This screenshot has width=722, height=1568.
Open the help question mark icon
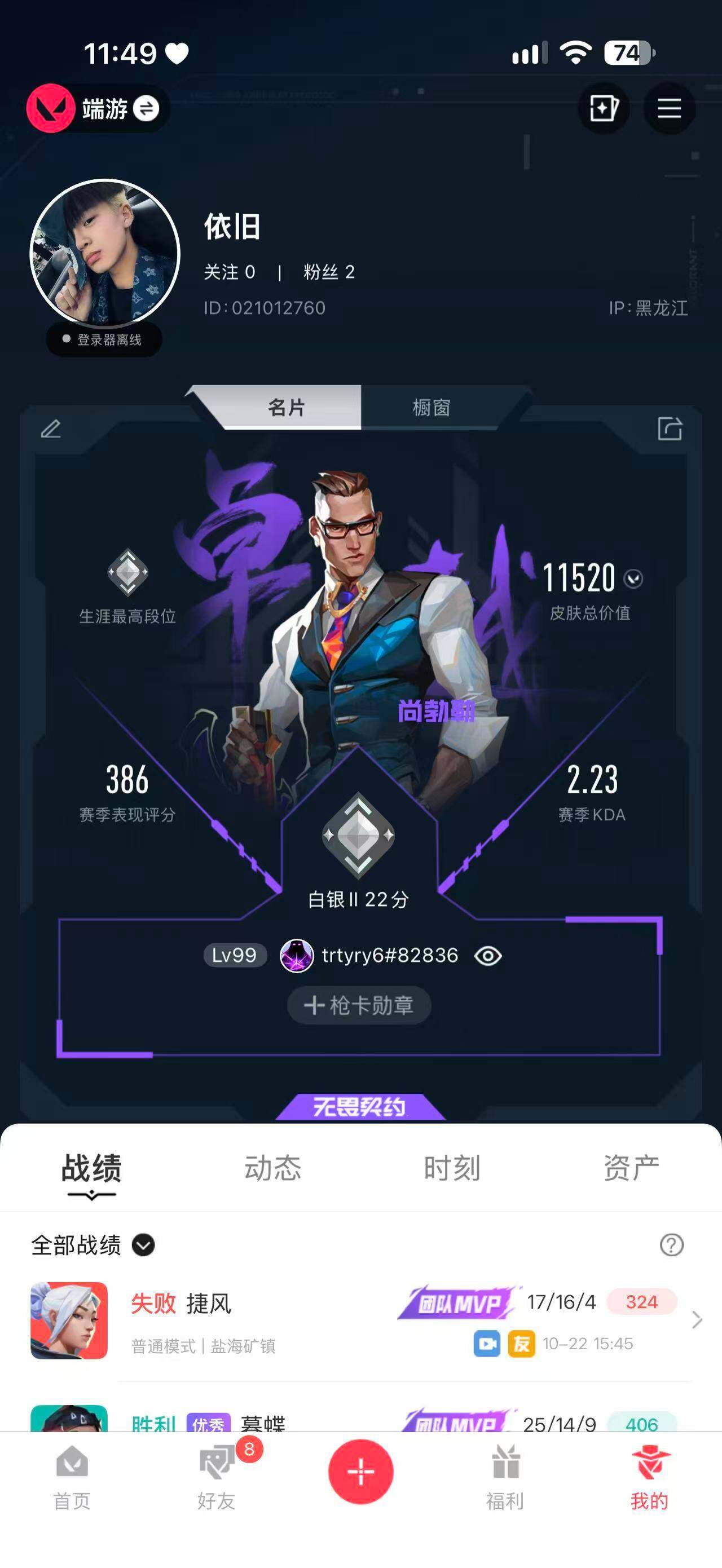[x=671, y=1245]
